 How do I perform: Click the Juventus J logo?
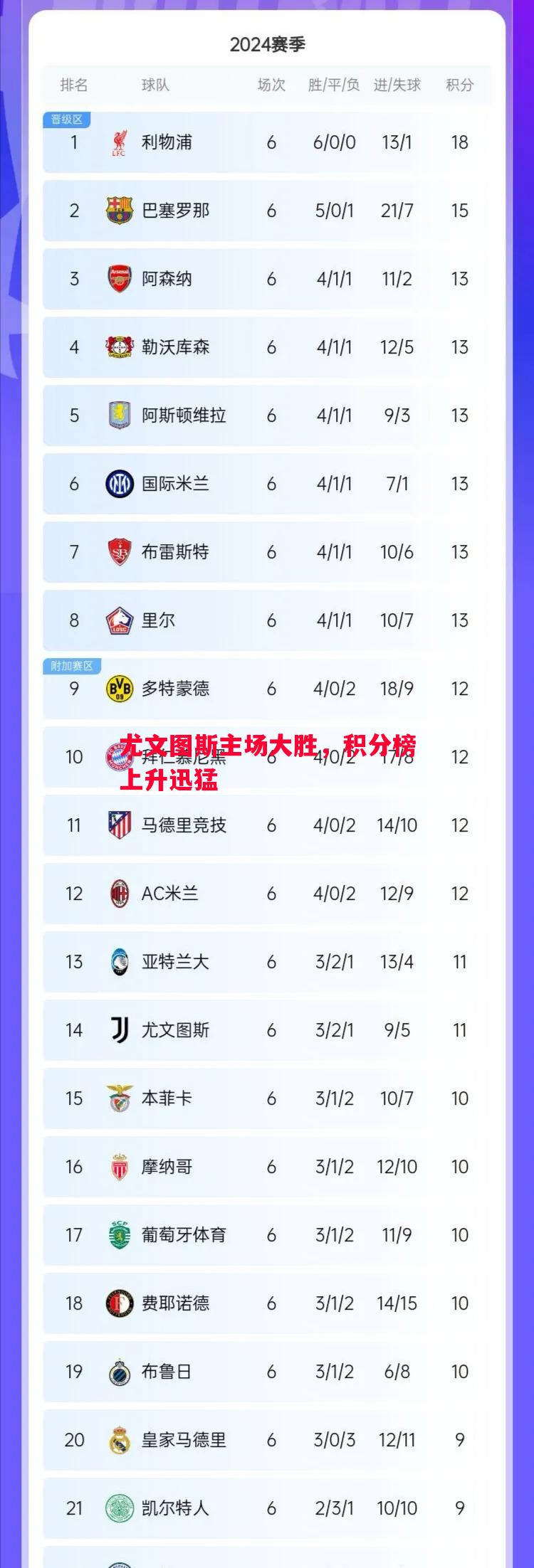[118, 1029]
